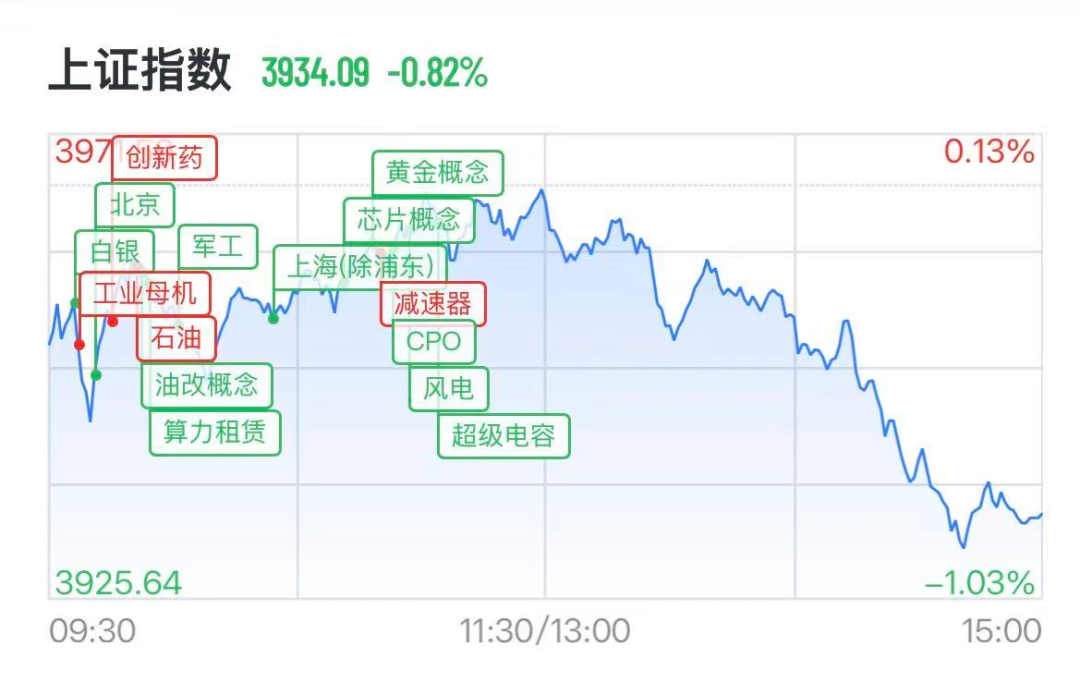
Task: Tap the 北京 sector label
Action: [135, 205]
